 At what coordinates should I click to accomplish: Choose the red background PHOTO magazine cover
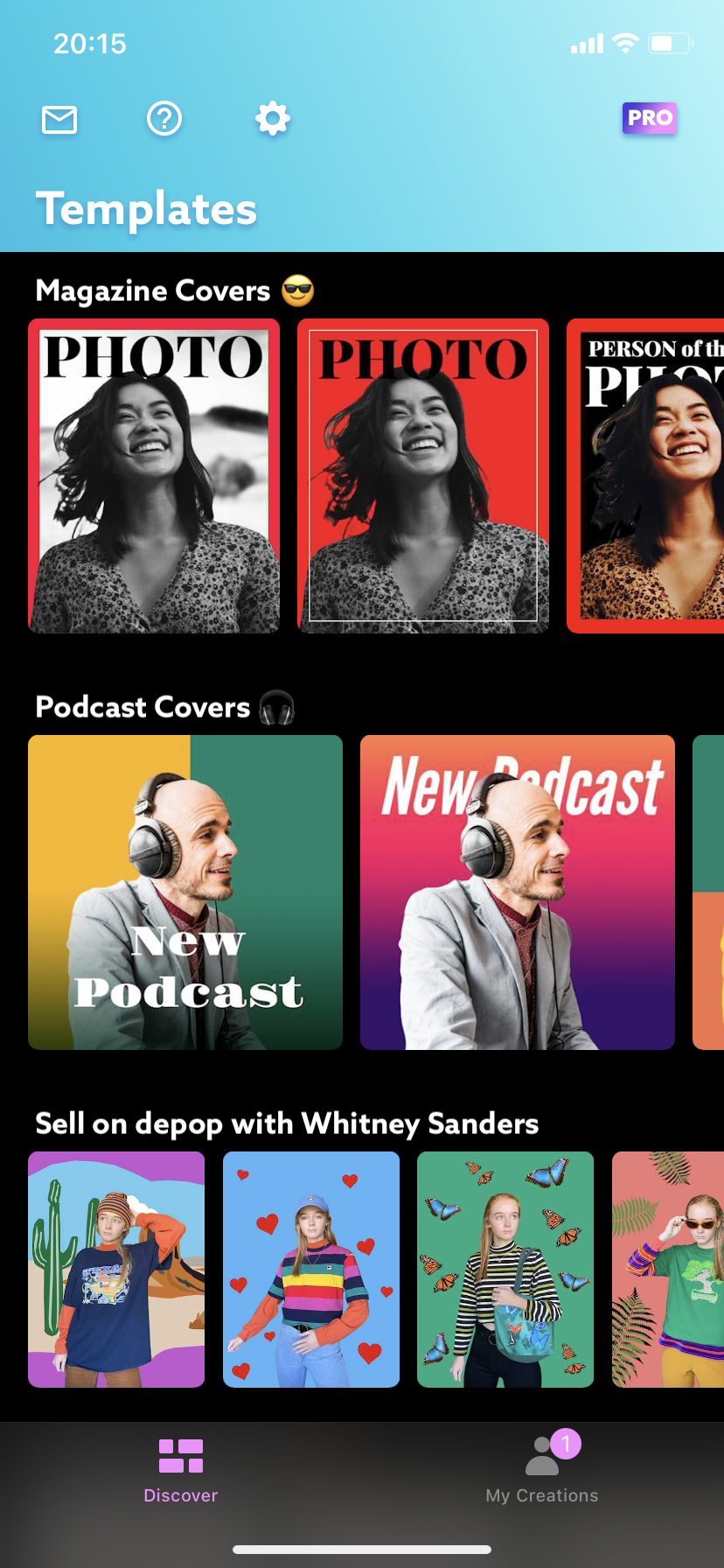click(x=423, y=476)
